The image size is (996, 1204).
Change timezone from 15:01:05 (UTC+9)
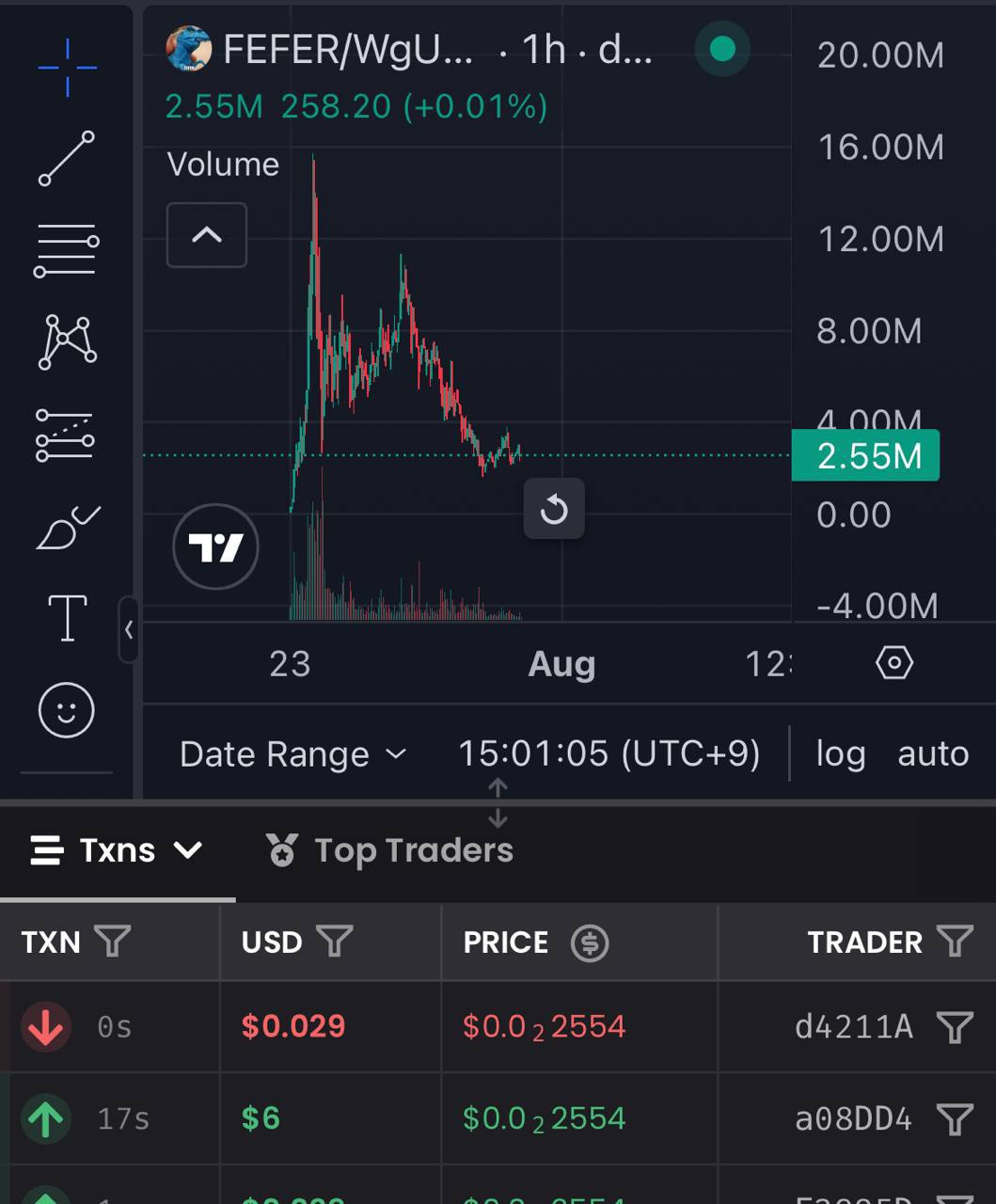(609, 753)
